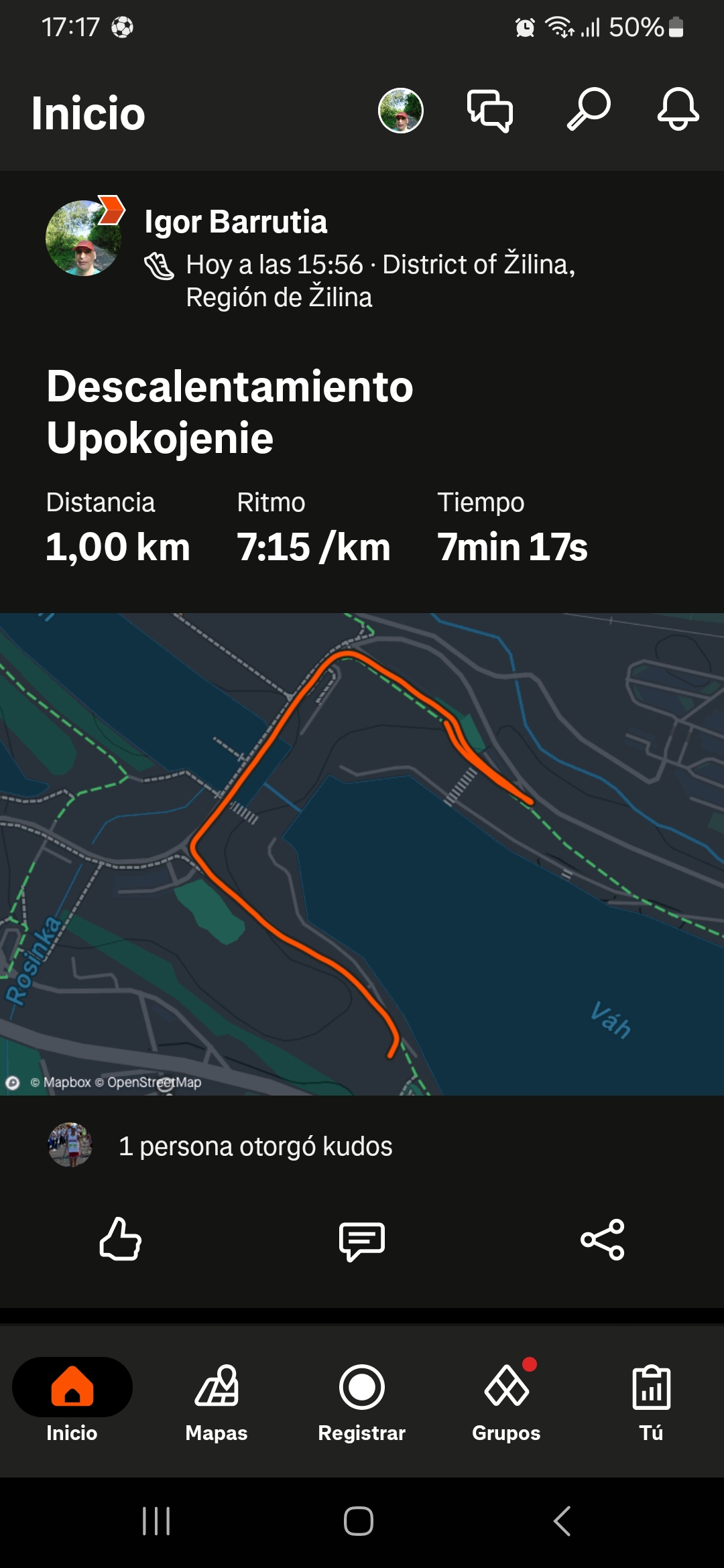See who gave kudos
The height and width of the screenshot is (1568, 724).
(255, 1146)
